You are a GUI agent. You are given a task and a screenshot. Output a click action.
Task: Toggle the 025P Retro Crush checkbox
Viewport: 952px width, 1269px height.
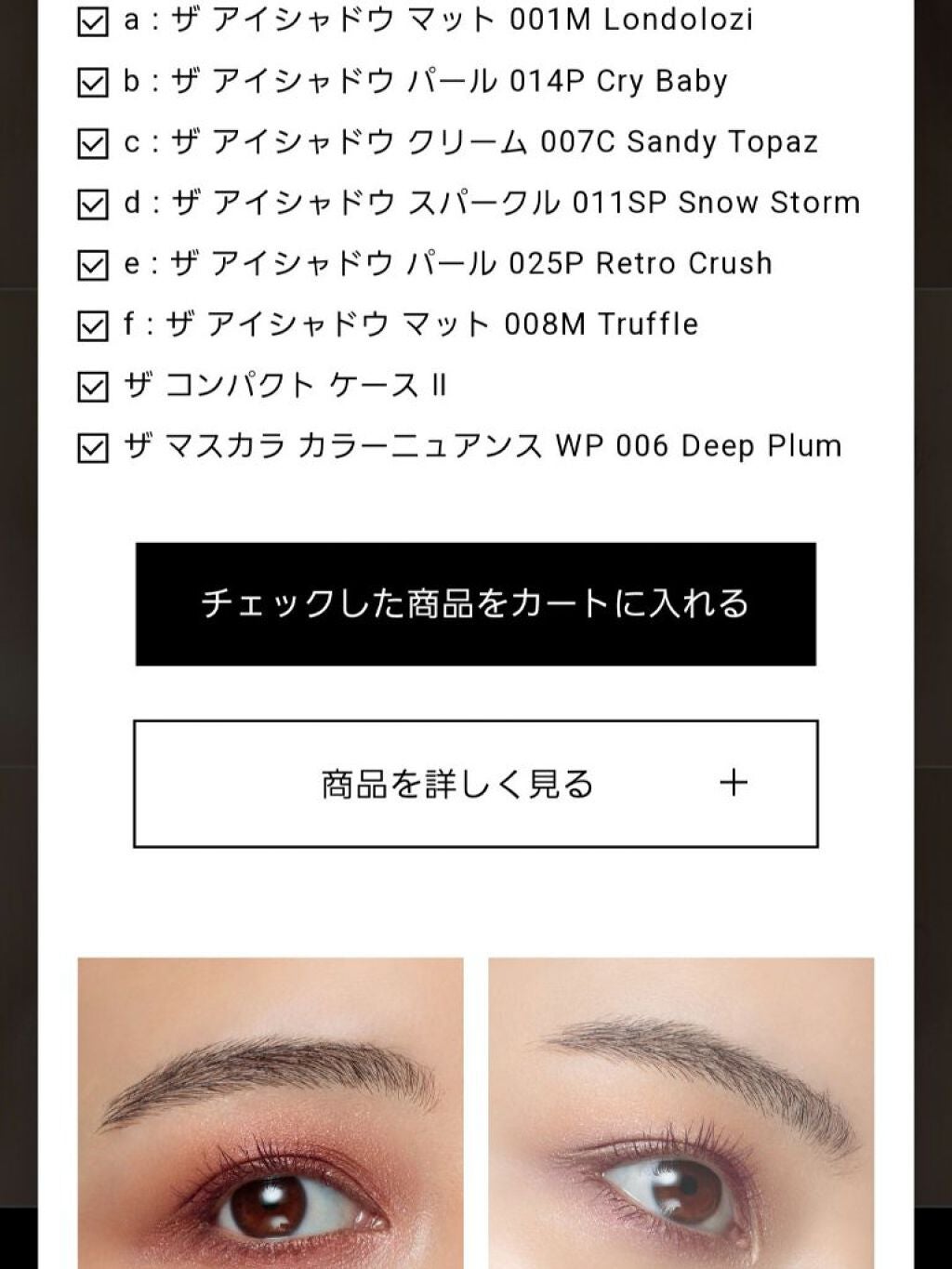(x=92, y=265)
